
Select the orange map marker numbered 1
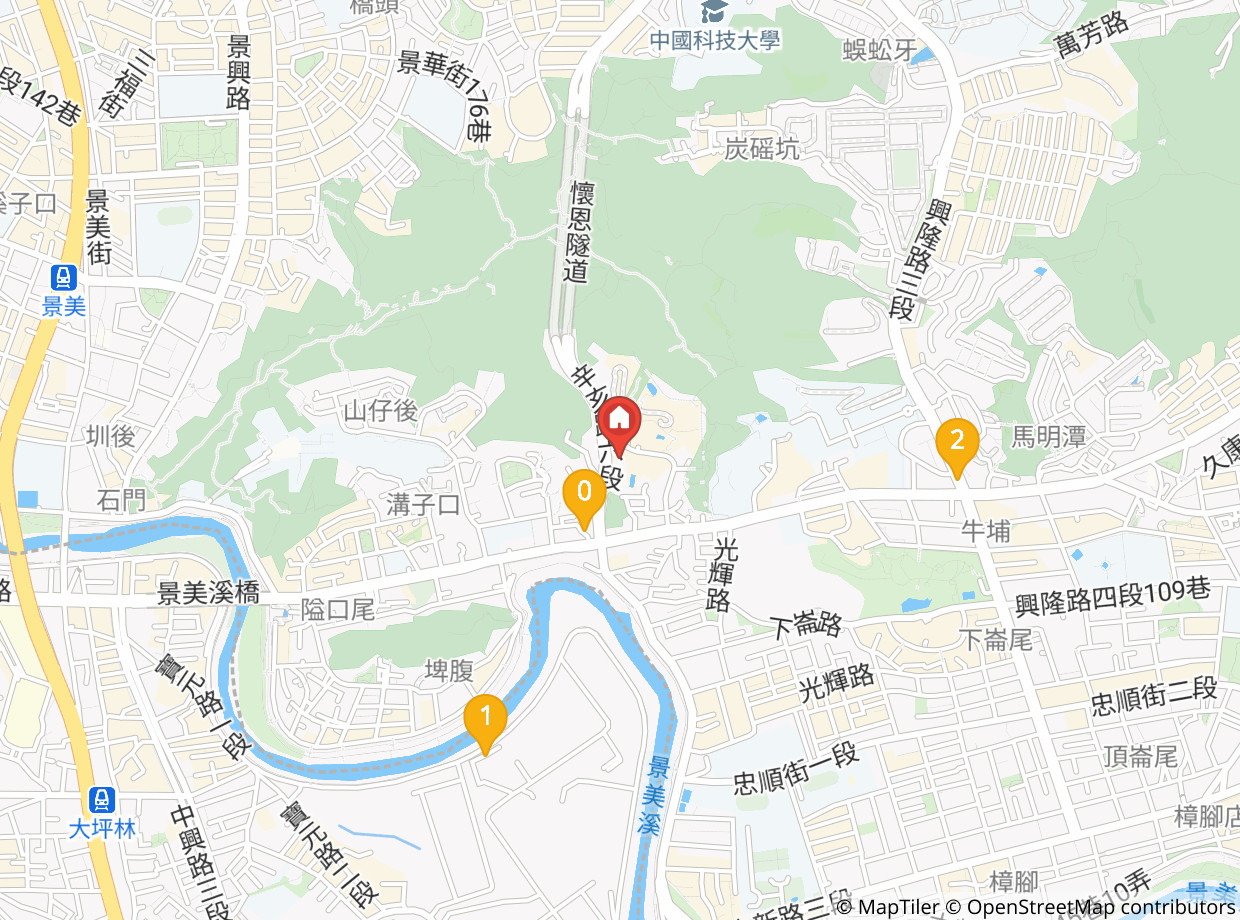click(x=486, y=720)
